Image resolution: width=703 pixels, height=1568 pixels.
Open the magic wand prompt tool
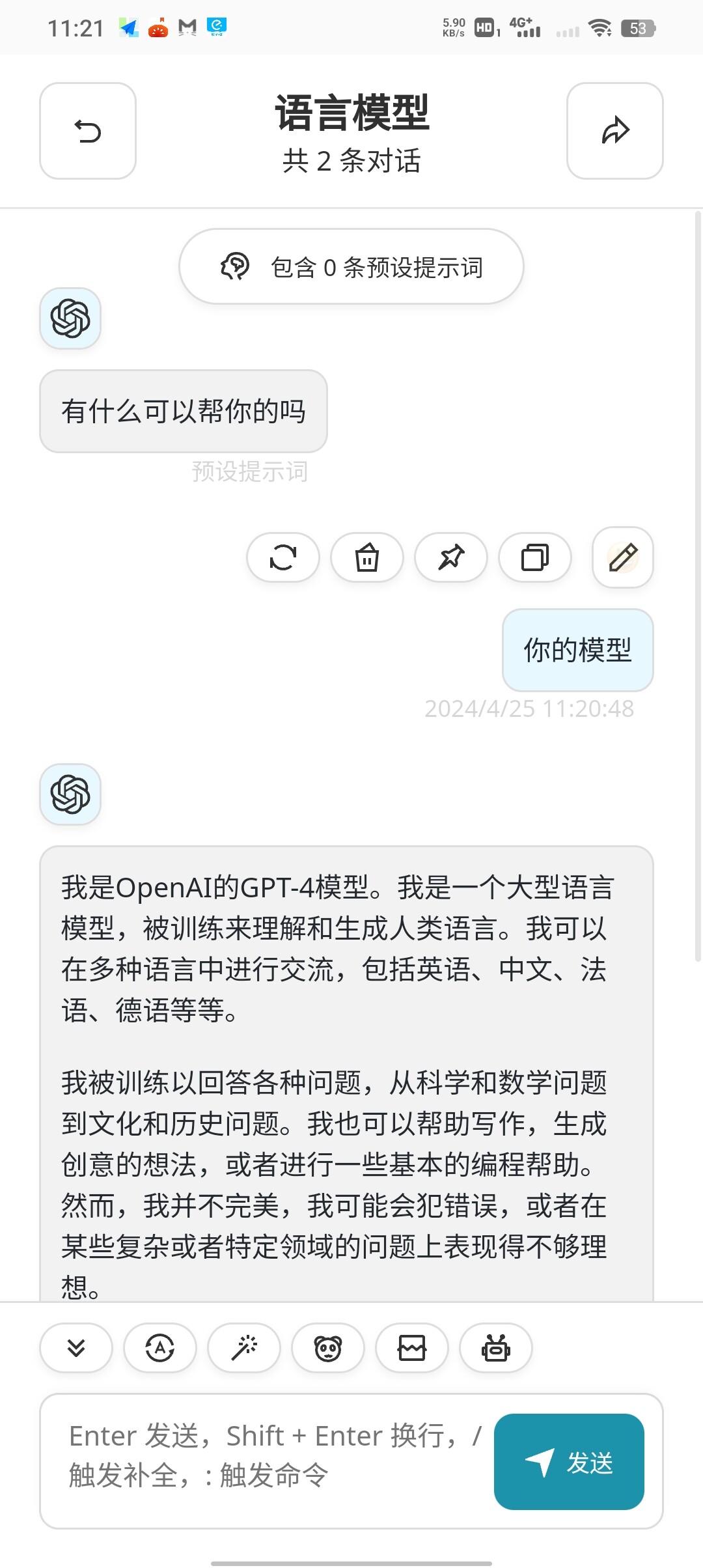click(244, 1348)
